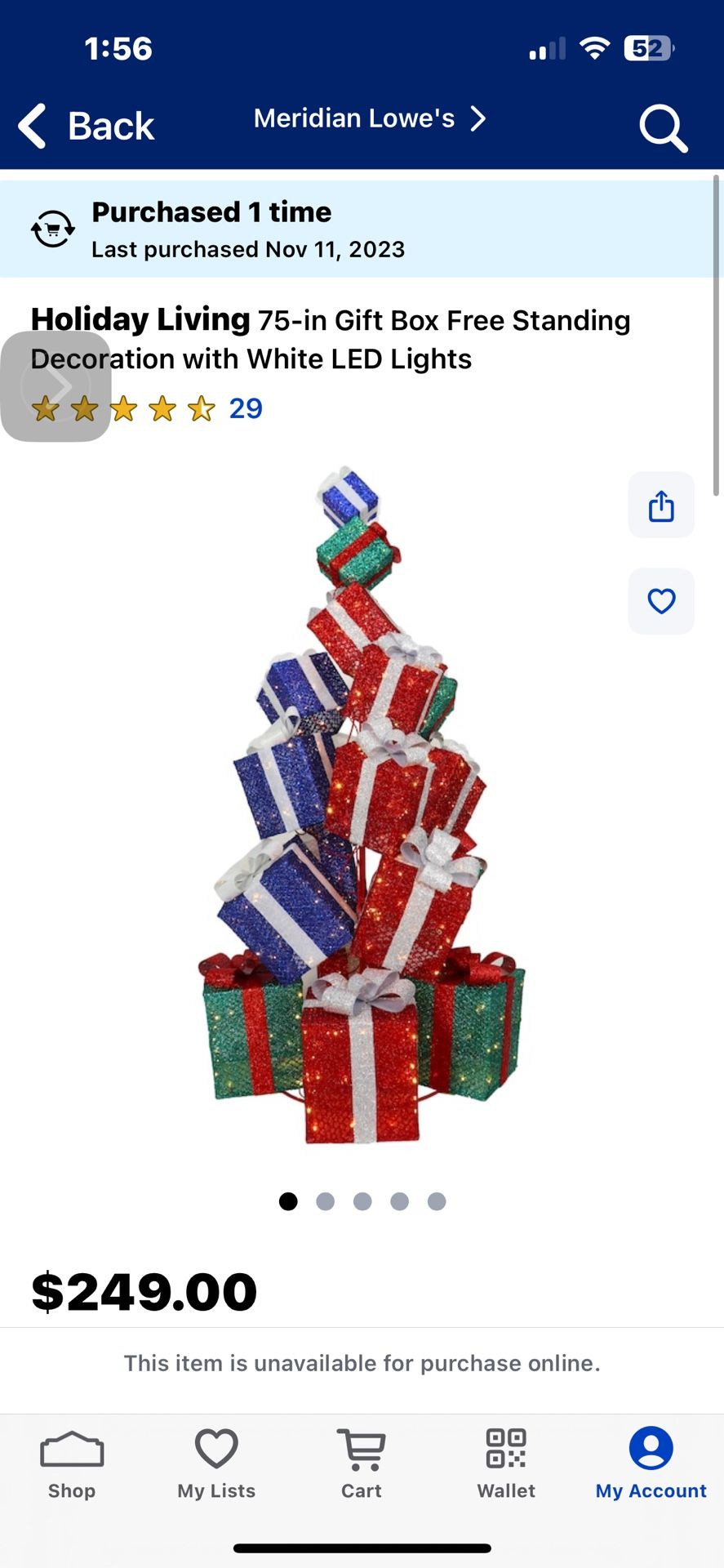
Task: Jump to the second image dot
Action: [325, 1201]
